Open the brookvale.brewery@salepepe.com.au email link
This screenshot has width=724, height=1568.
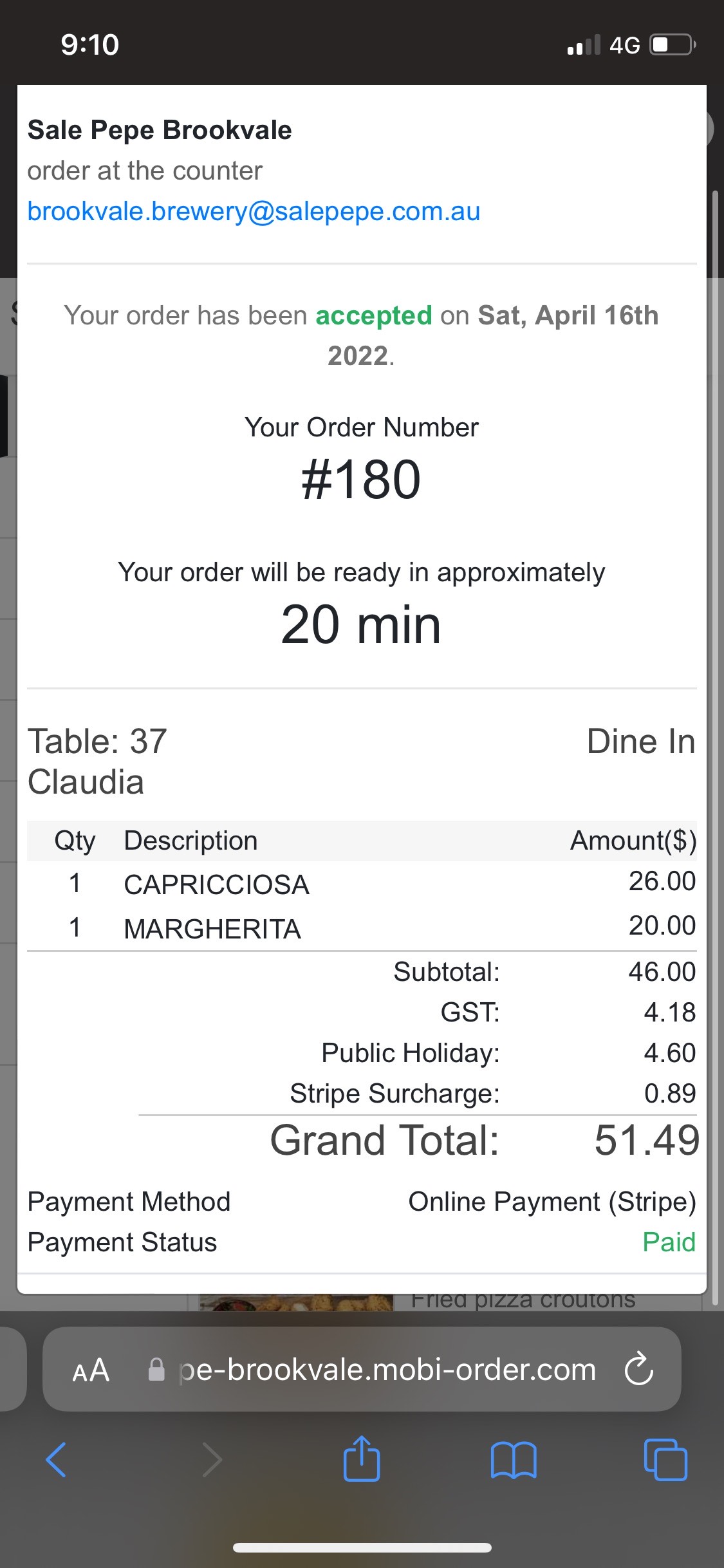tap(254, 212)
